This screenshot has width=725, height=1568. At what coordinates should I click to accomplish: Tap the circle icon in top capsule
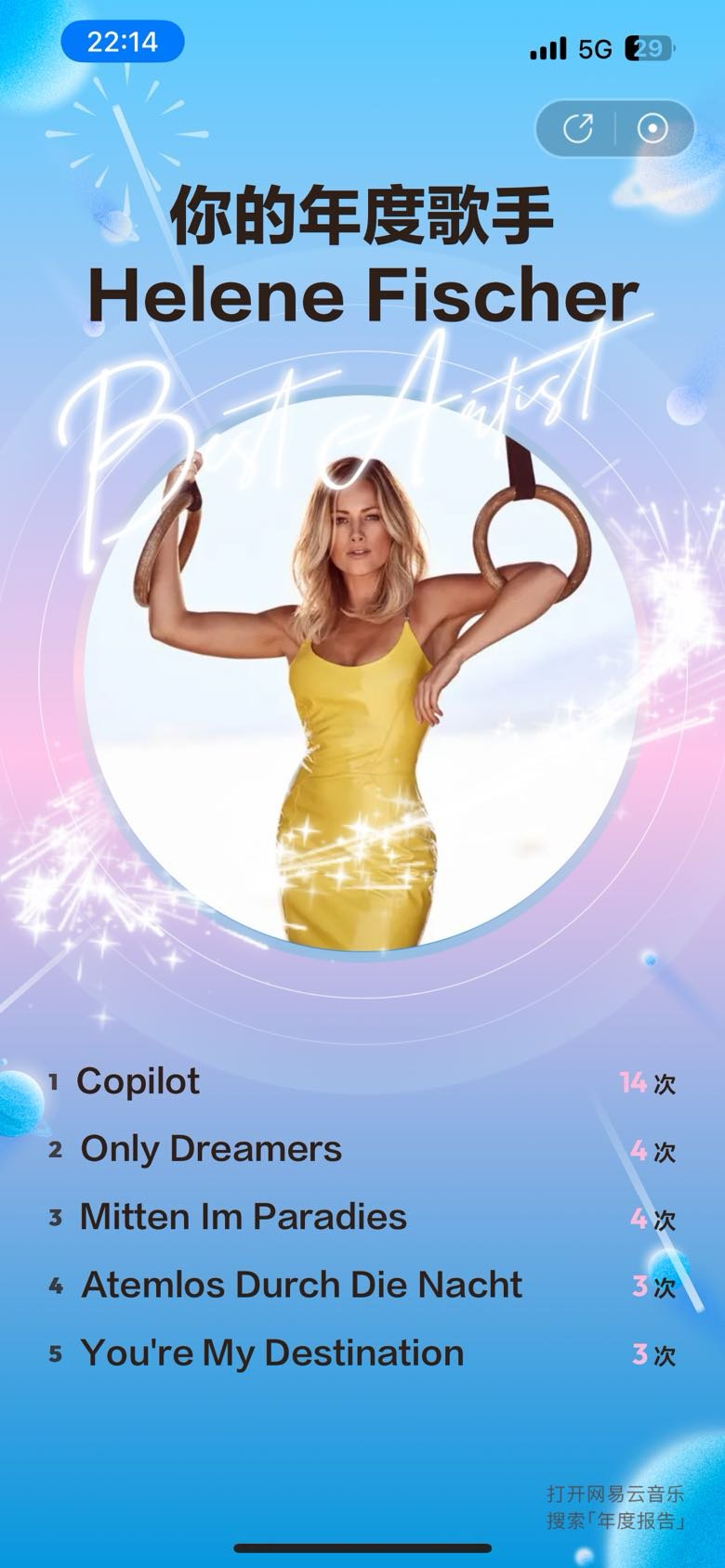point(652,128)
